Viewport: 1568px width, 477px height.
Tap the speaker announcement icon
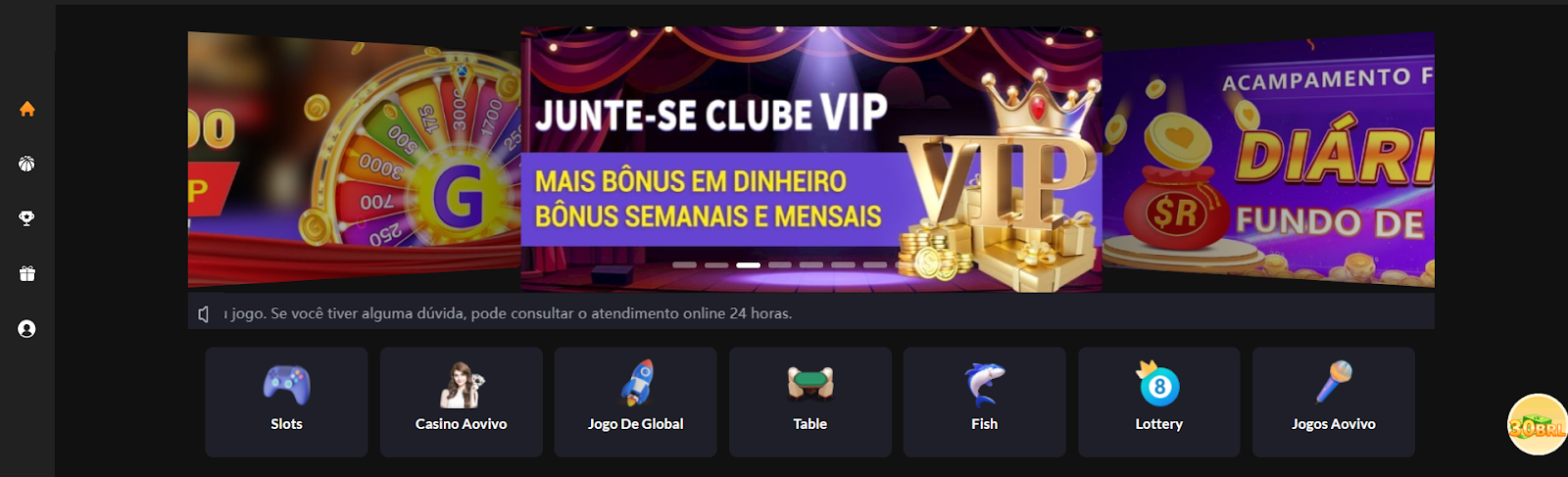pos(204,313)
